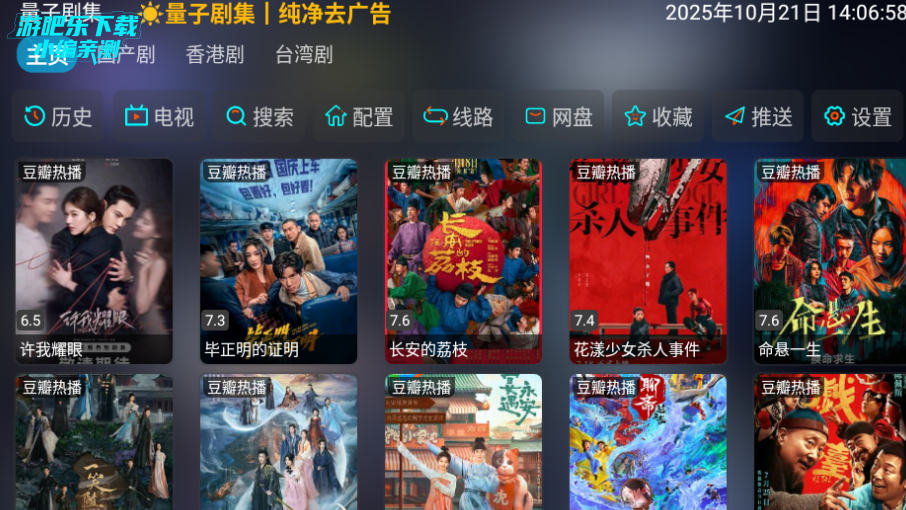Open the 电视 live TV section

(x=159, y=117)
